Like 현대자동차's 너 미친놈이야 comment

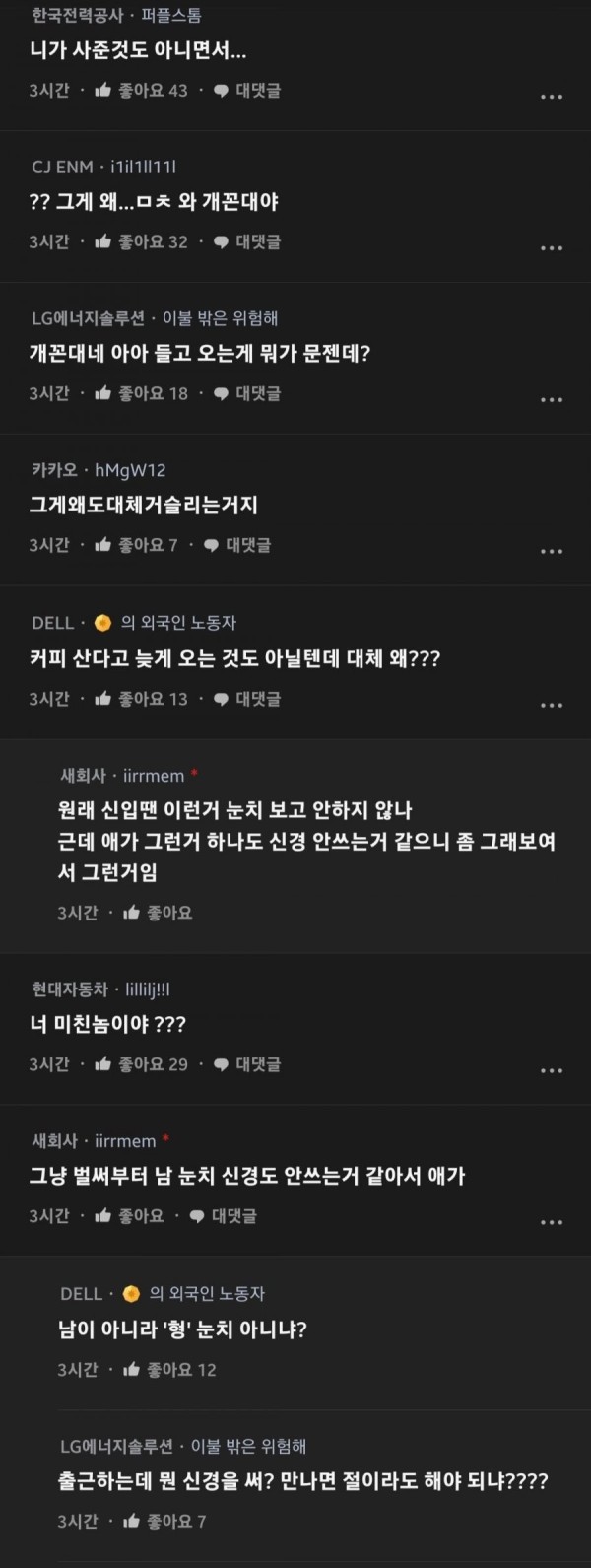coord(140,1064)
